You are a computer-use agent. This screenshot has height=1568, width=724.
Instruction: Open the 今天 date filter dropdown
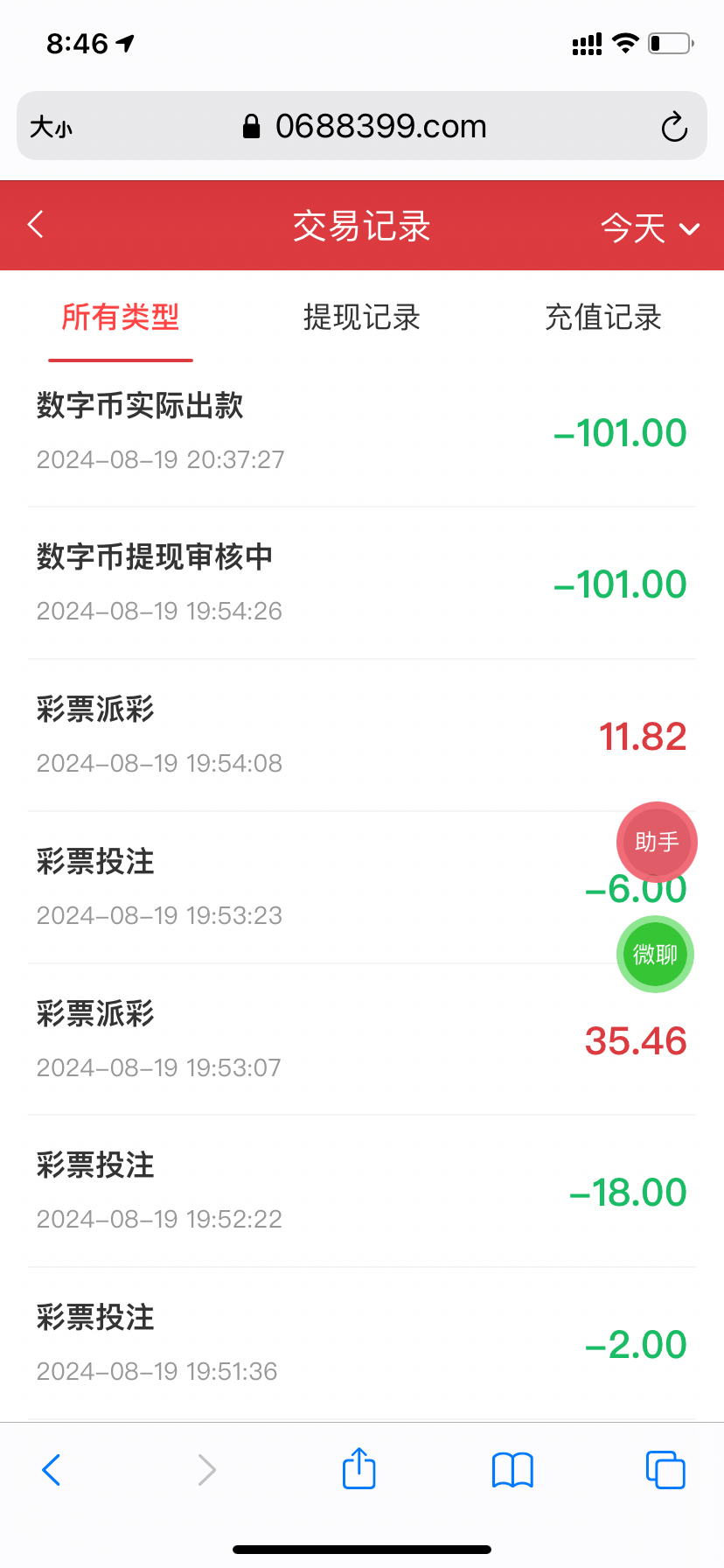coord(650,228)
